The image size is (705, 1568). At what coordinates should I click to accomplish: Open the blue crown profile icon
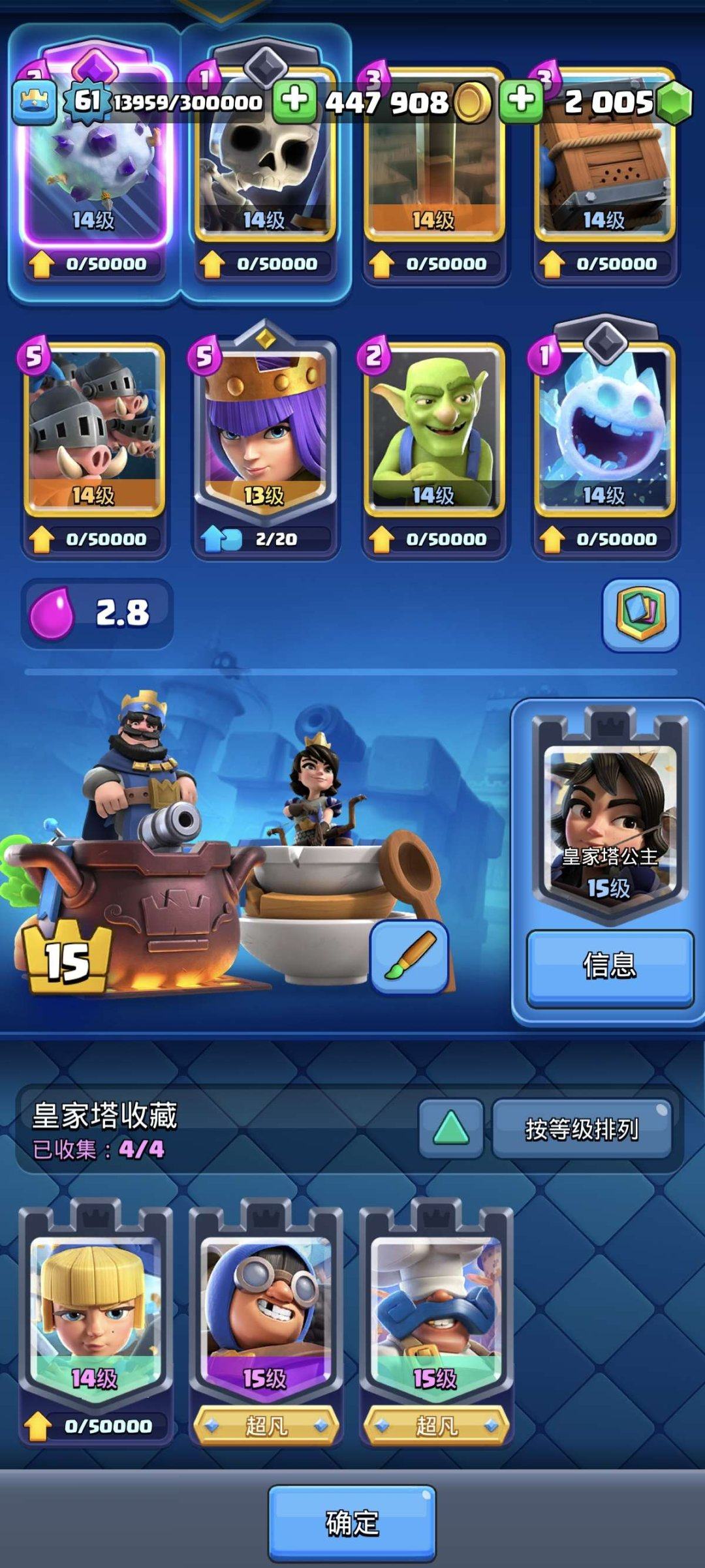[34, 101]
